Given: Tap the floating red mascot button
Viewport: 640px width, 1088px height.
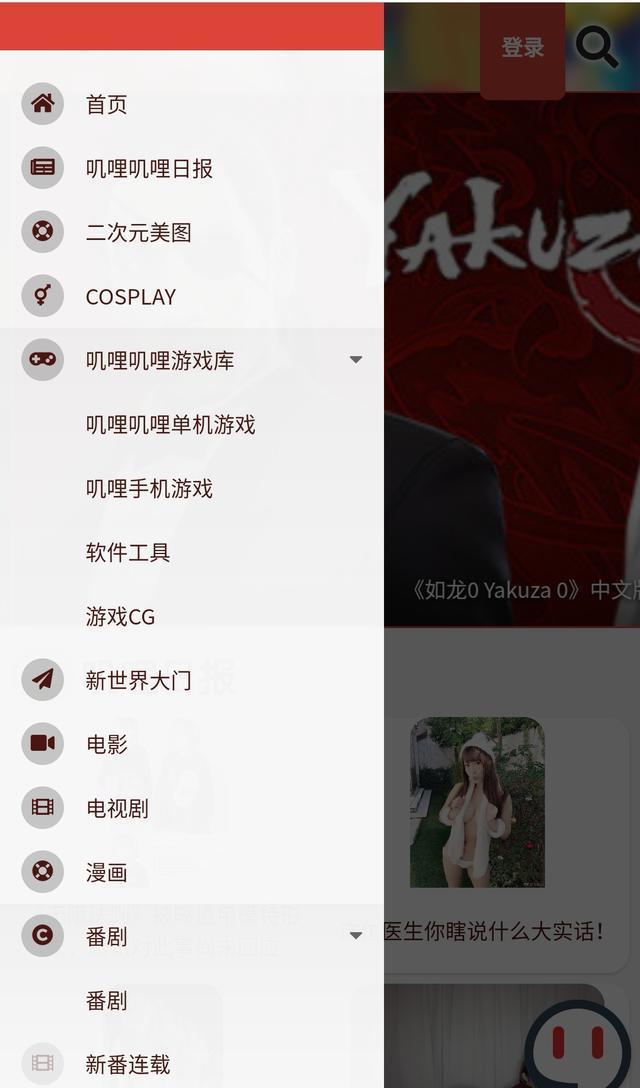Looking at the screenshot, I should point(582,1046).
